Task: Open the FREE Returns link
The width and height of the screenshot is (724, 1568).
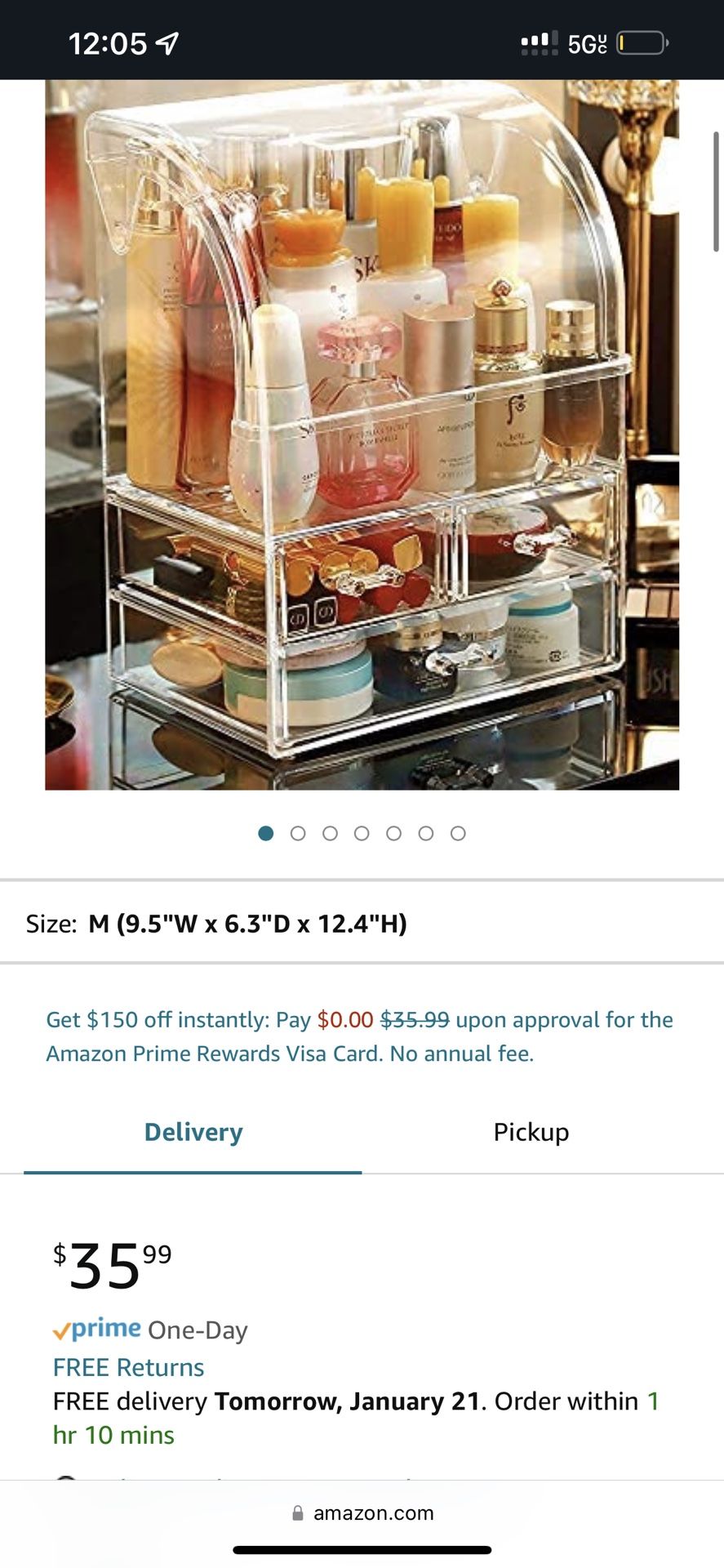Action: 128,1367
